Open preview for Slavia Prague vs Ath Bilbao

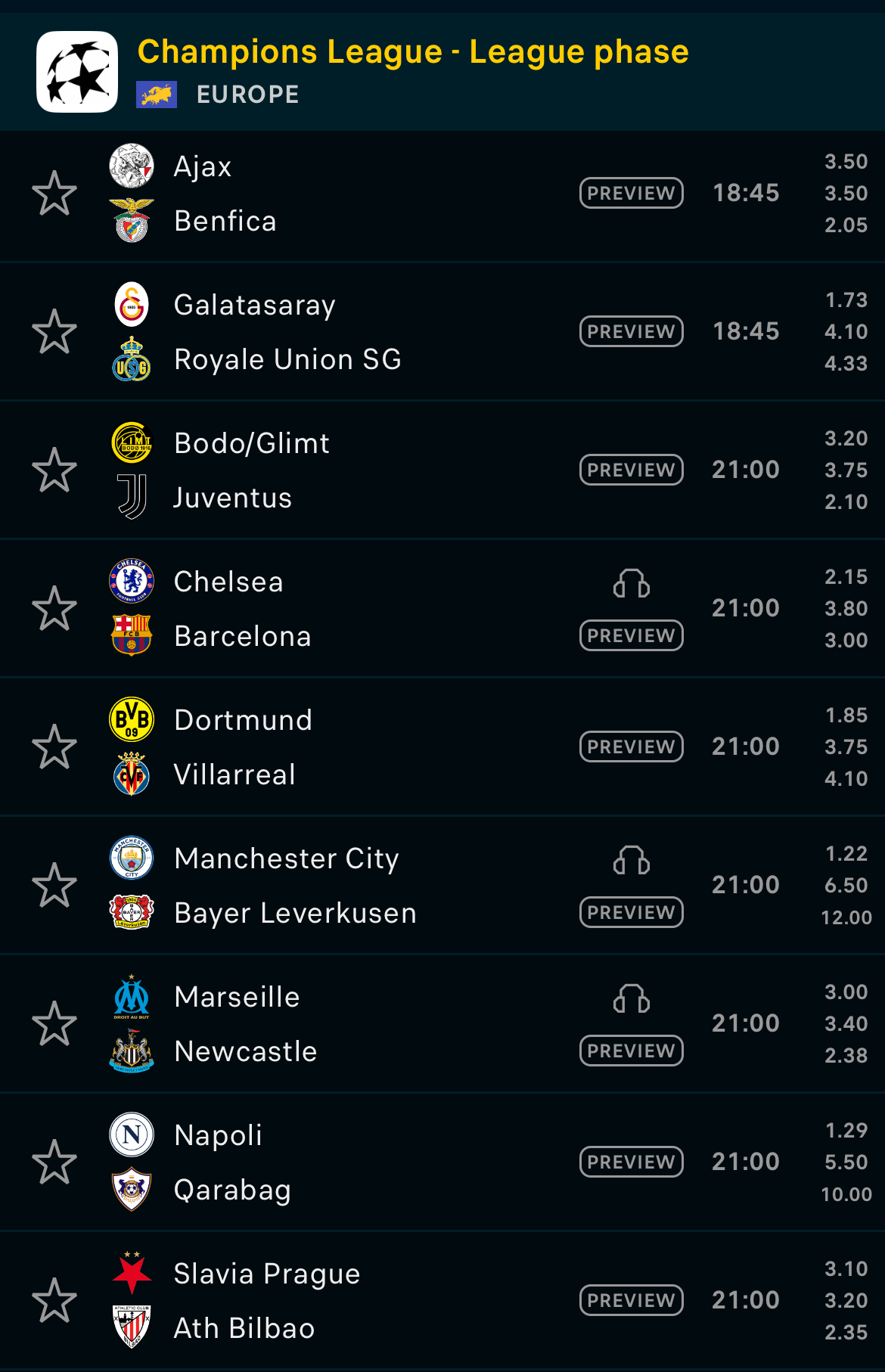(631, 1300)
